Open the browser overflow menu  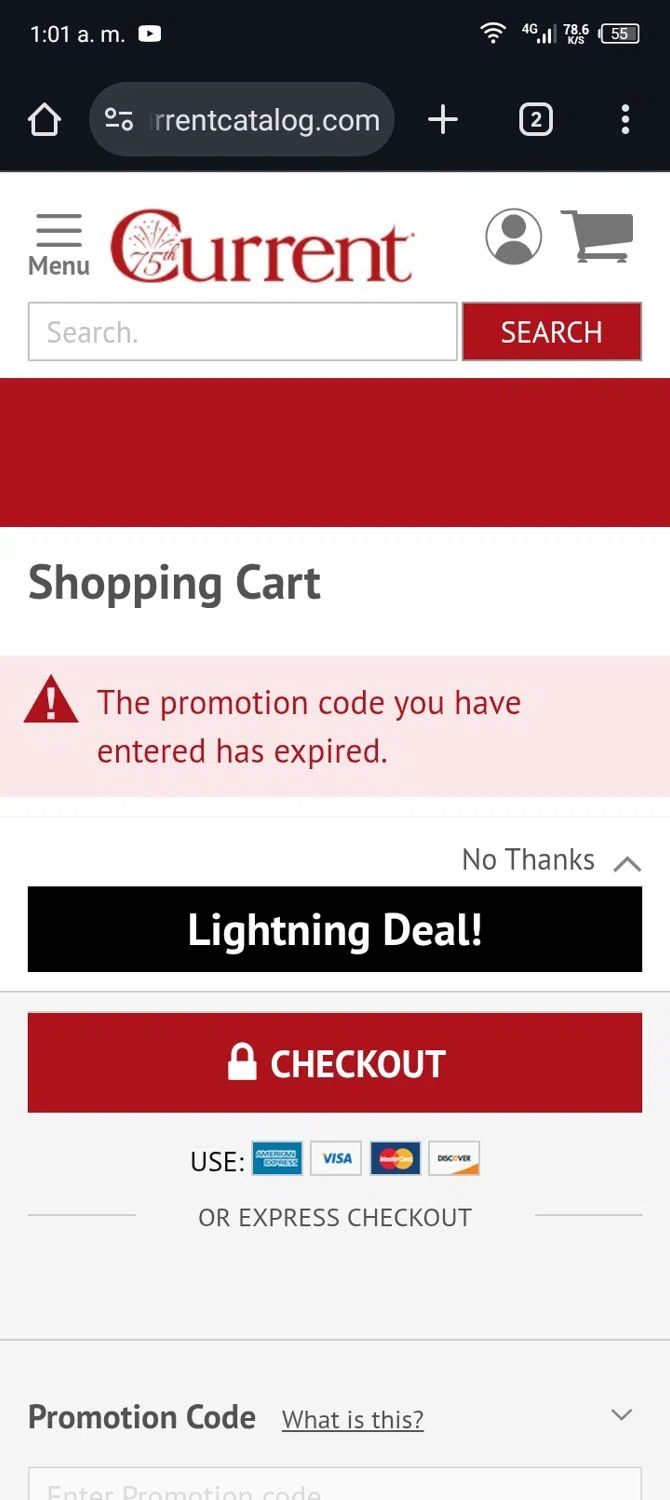coord(625,121)
